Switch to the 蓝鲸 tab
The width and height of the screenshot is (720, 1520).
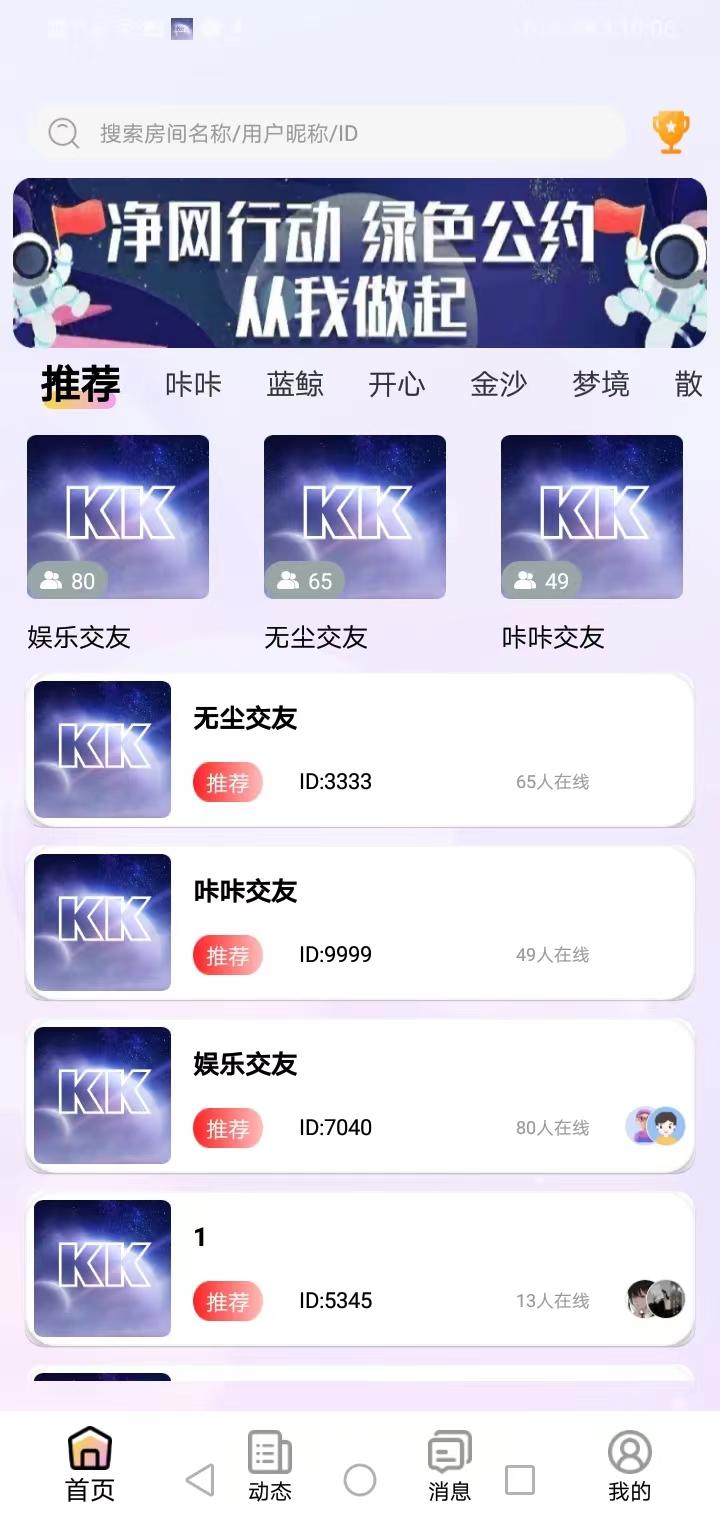pyautogui.click(x=295, y=384)
